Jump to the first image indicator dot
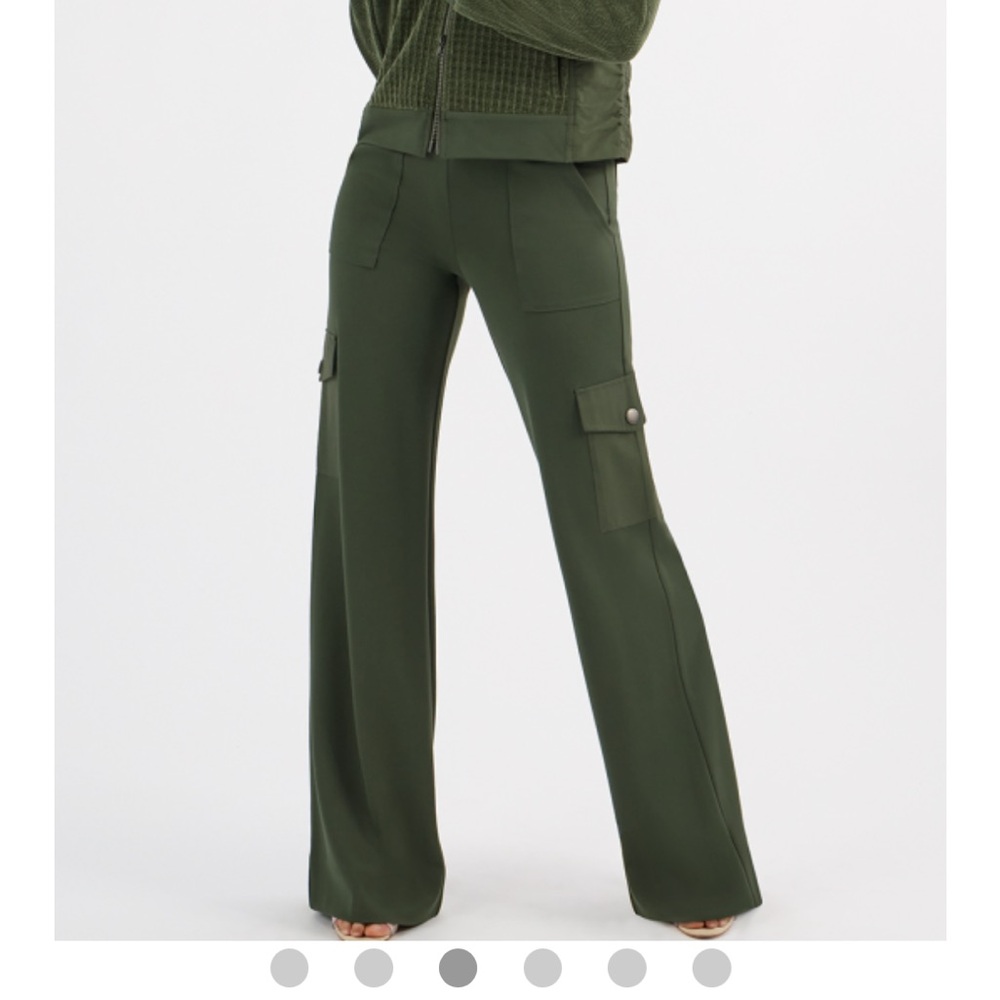 click(x=289, y=968)
